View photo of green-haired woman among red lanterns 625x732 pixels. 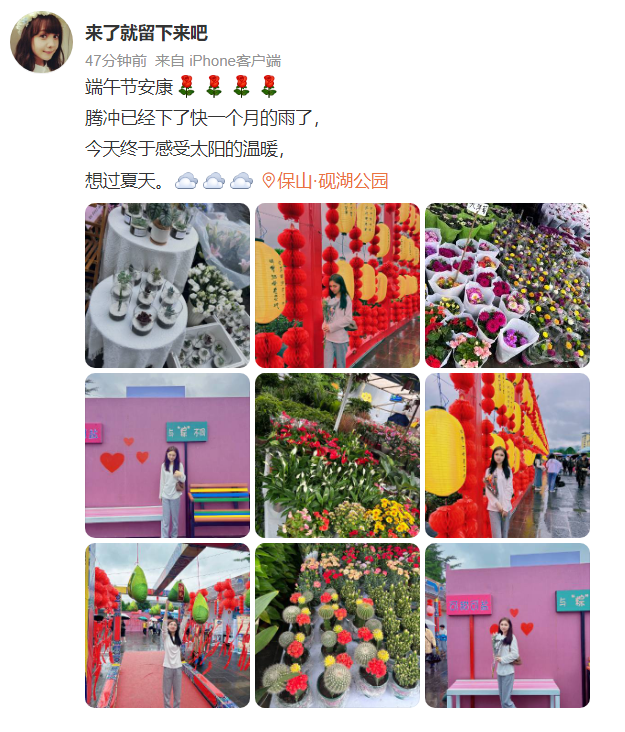tap(337, 286)
